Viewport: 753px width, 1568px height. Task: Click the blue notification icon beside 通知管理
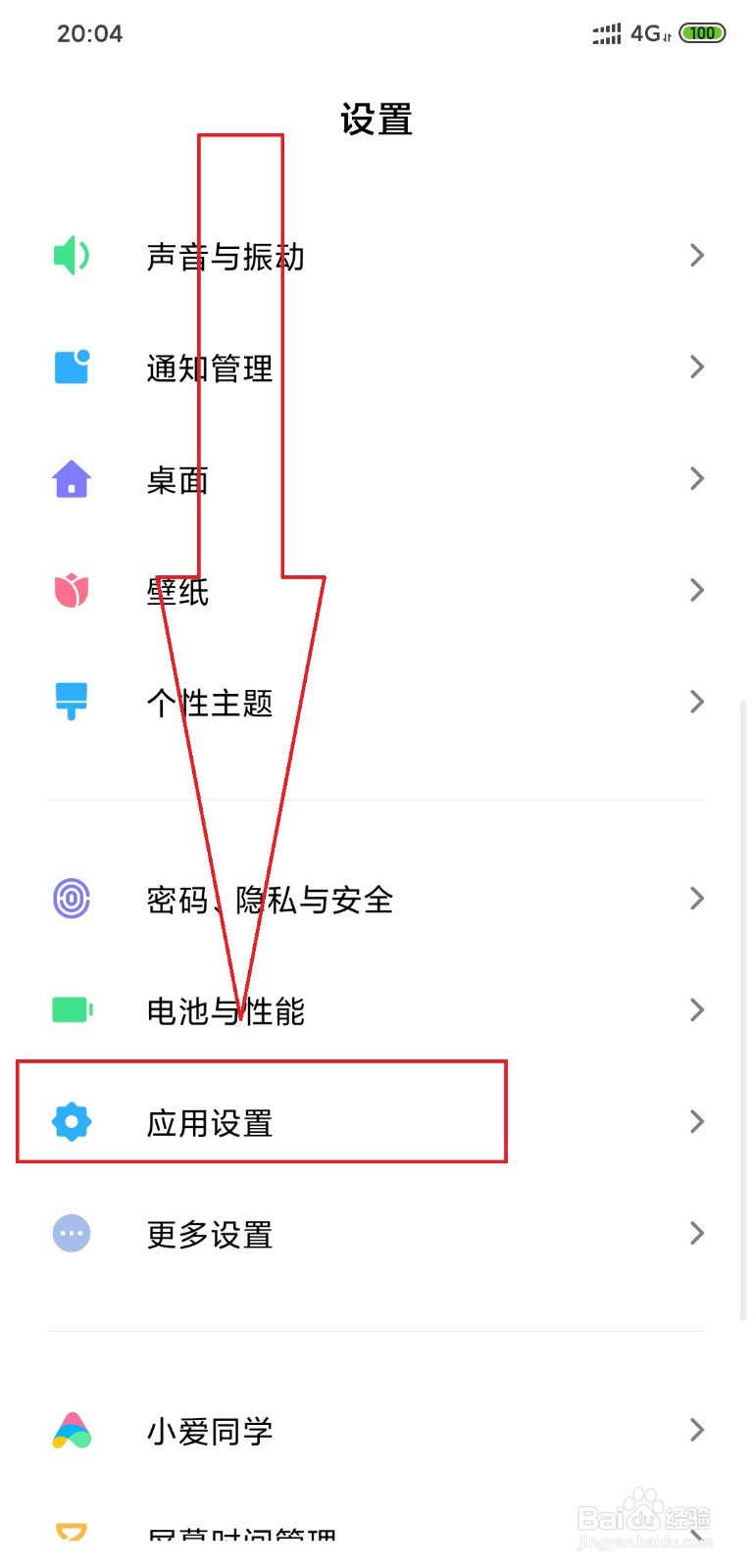(x=70, y=367)
